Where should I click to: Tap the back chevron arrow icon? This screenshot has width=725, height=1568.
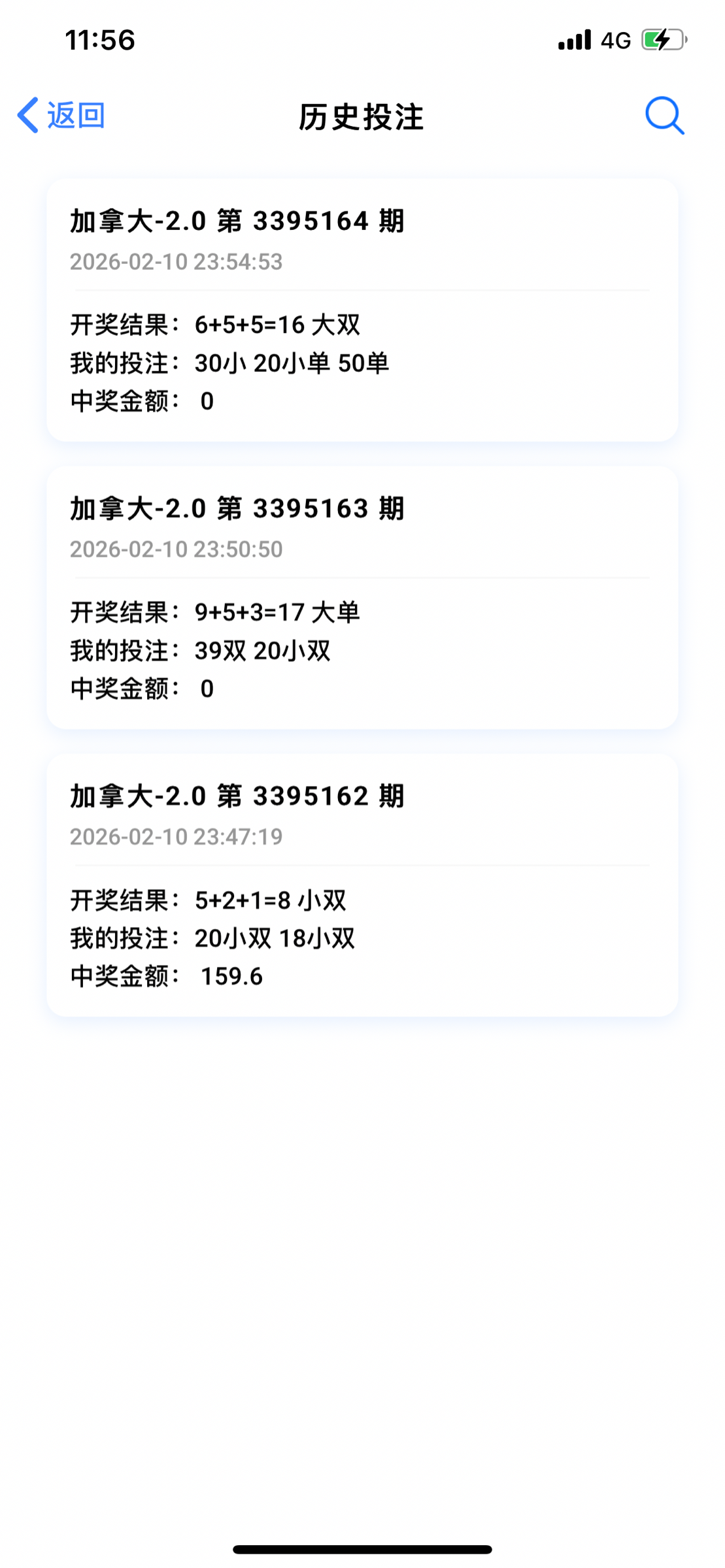(27, 114)
